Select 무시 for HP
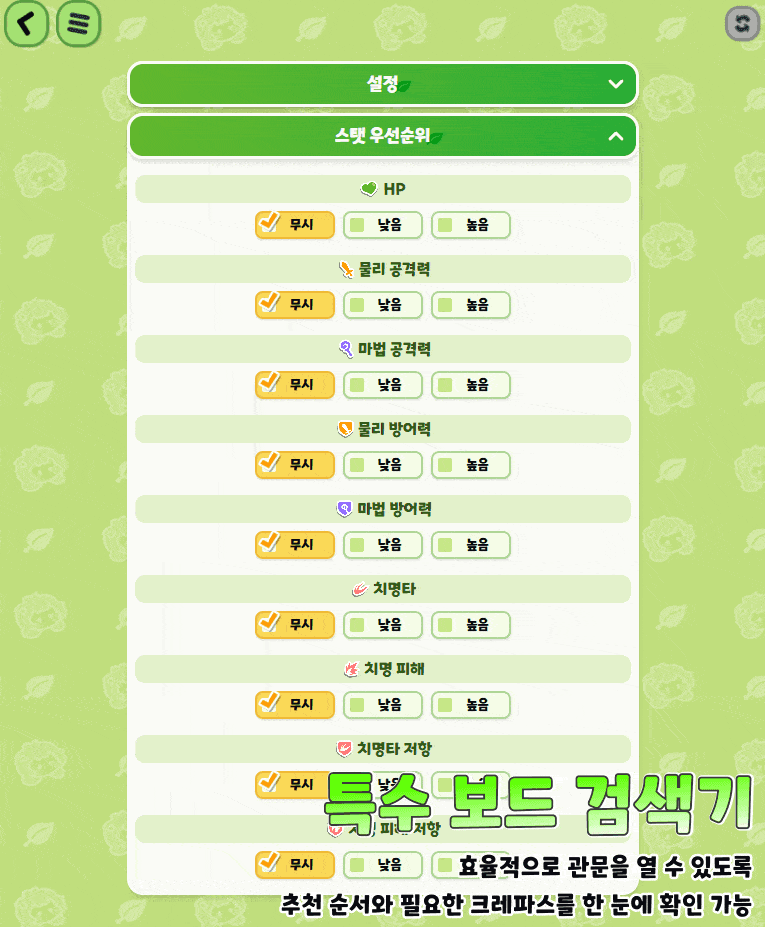 [x=295, y=225]
